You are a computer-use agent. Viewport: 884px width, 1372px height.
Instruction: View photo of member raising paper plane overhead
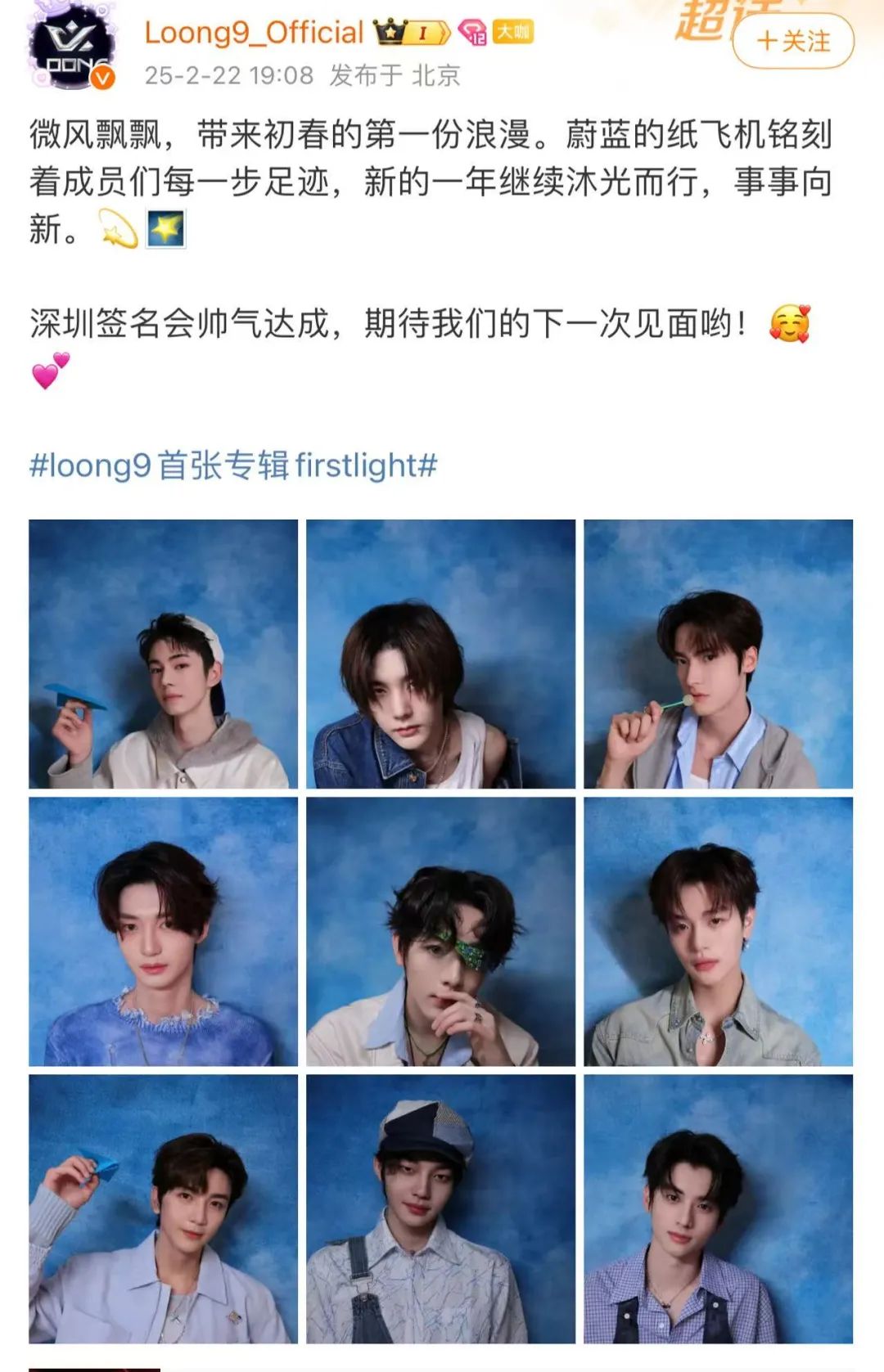tap(164, 1208)
